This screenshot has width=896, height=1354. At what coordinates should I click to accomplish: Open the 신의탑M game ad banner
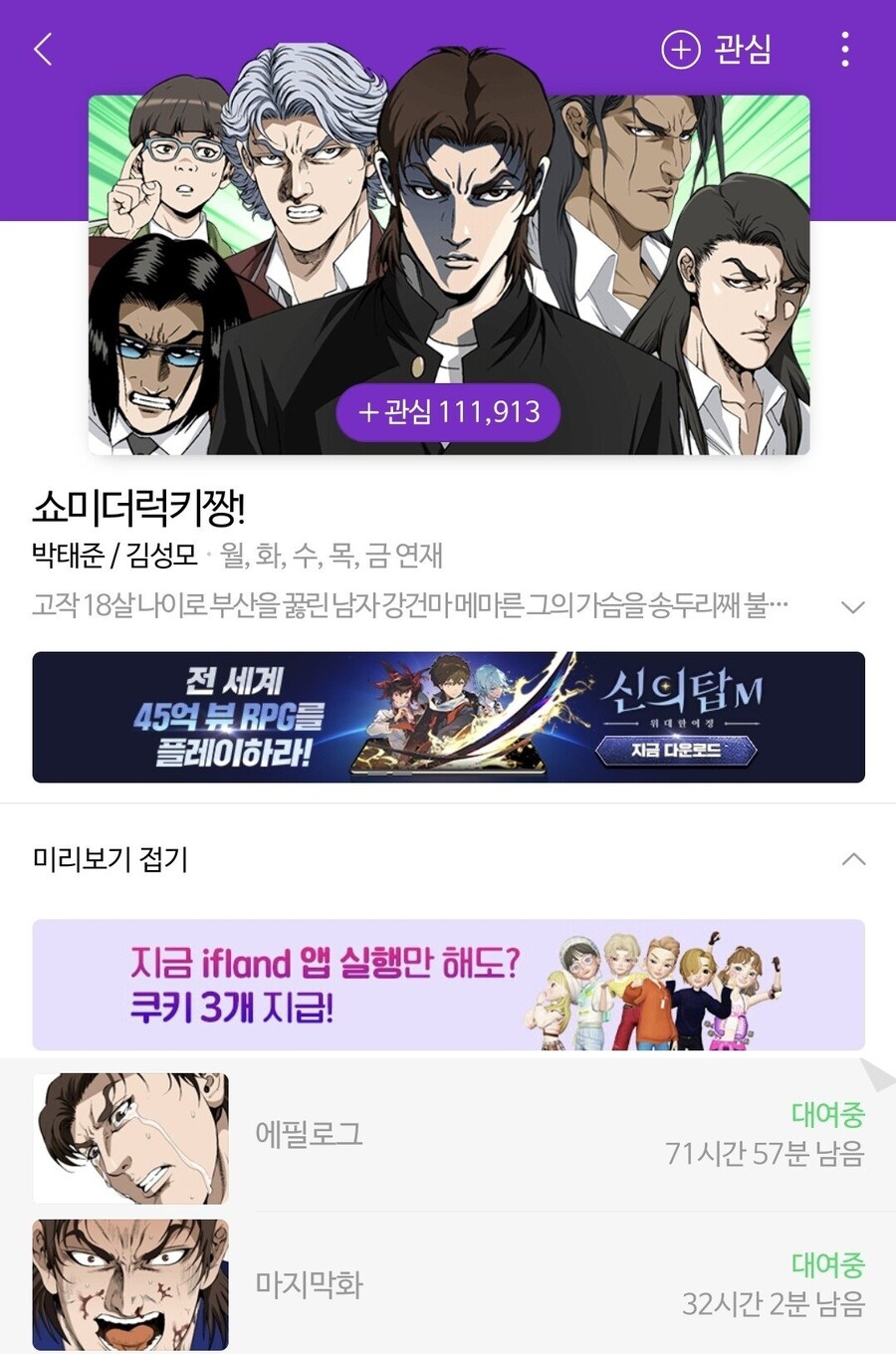[448, 717]
